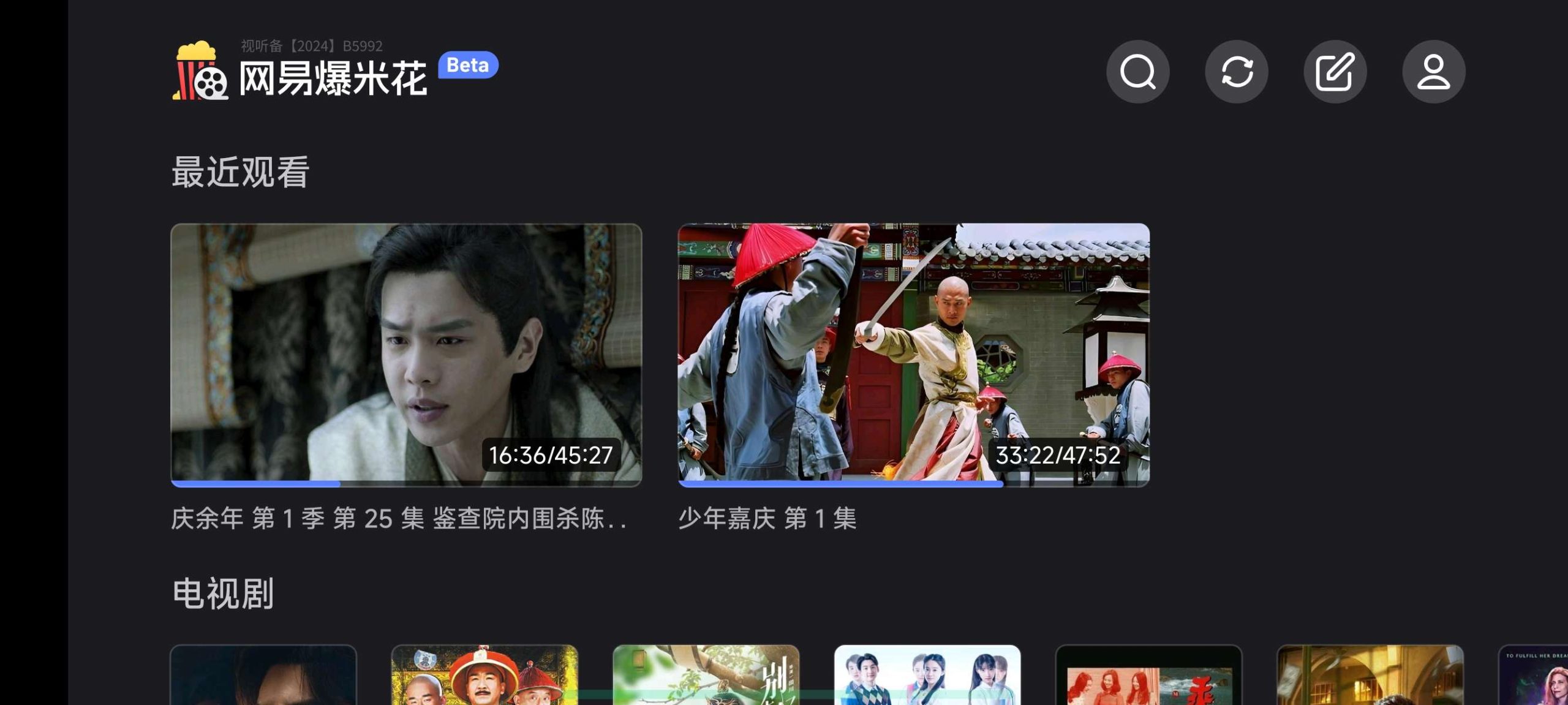Resume 少年嘉庆 第1集

click(x=913, y=355)
